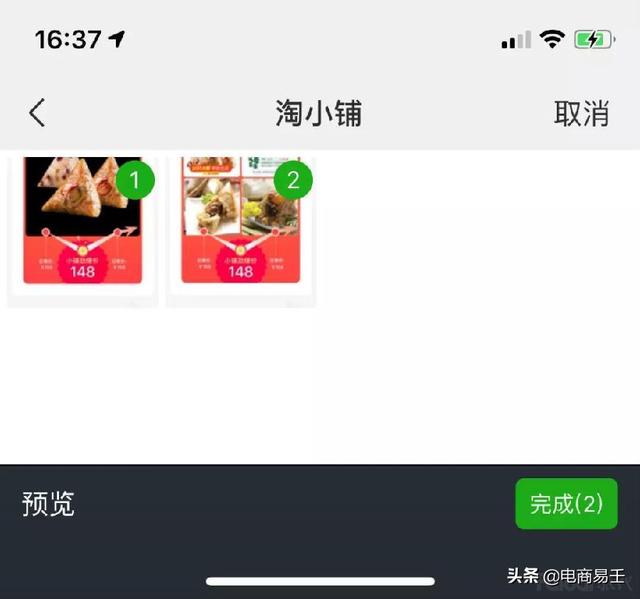Screen dimensions: 640x599
Task: Tap 取消 to cancel selection
Action: tap(581, 113)
